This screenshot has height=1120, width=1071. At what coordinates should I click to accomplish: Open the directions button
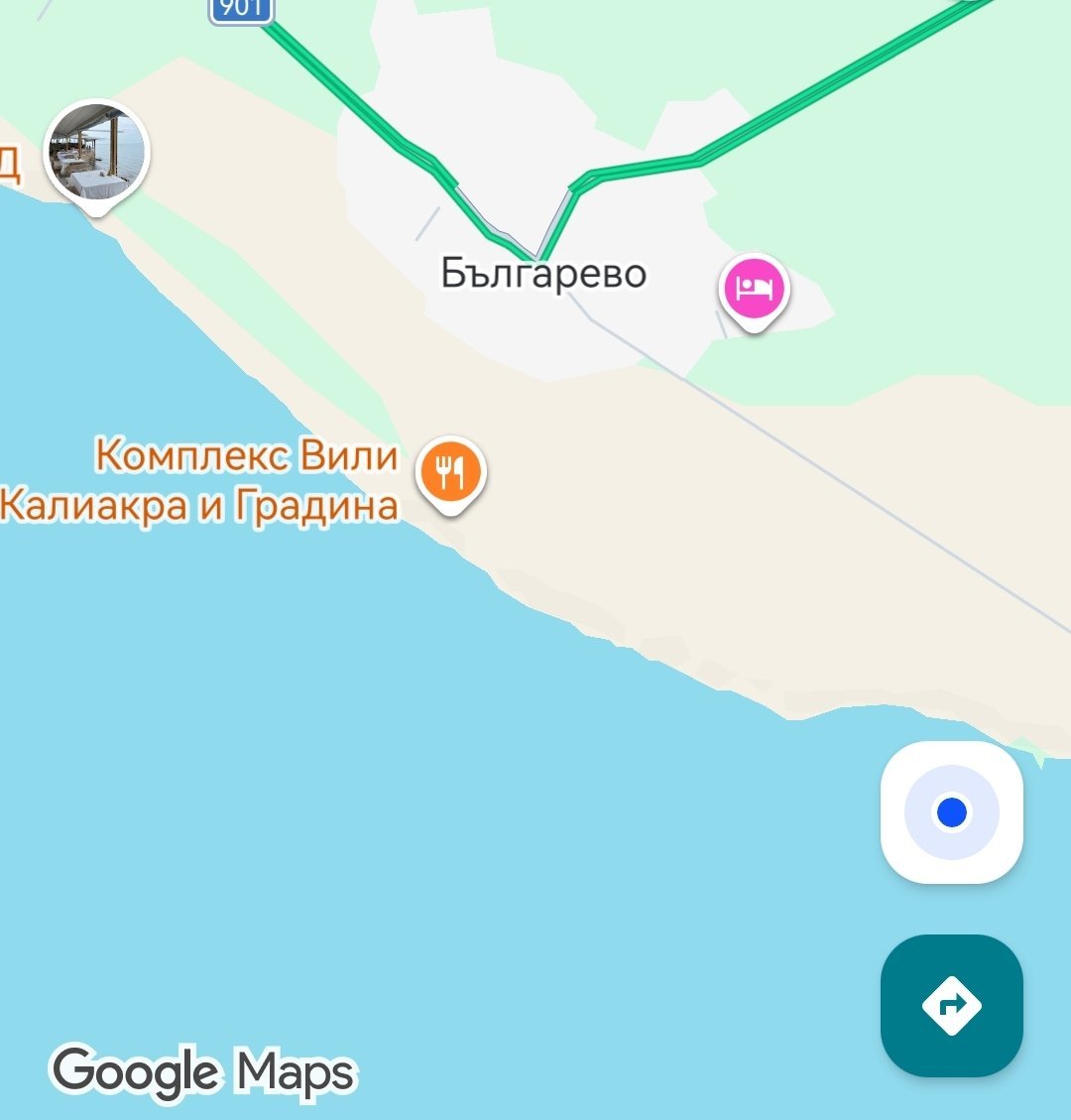point(951,1005)
